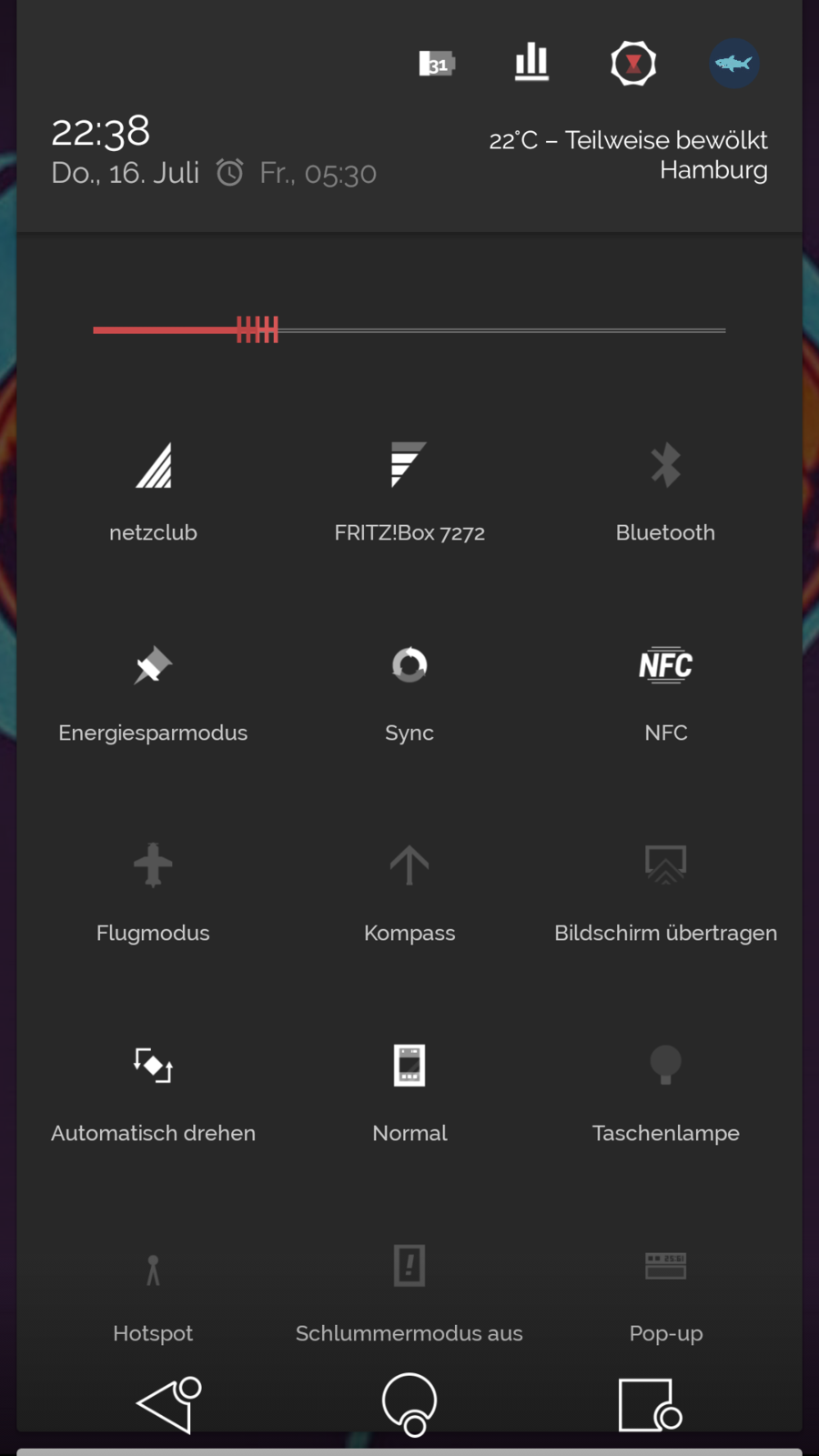Open weather details for Hamburg
This screenshot has height=1456, width=819.
pos(628,155)
